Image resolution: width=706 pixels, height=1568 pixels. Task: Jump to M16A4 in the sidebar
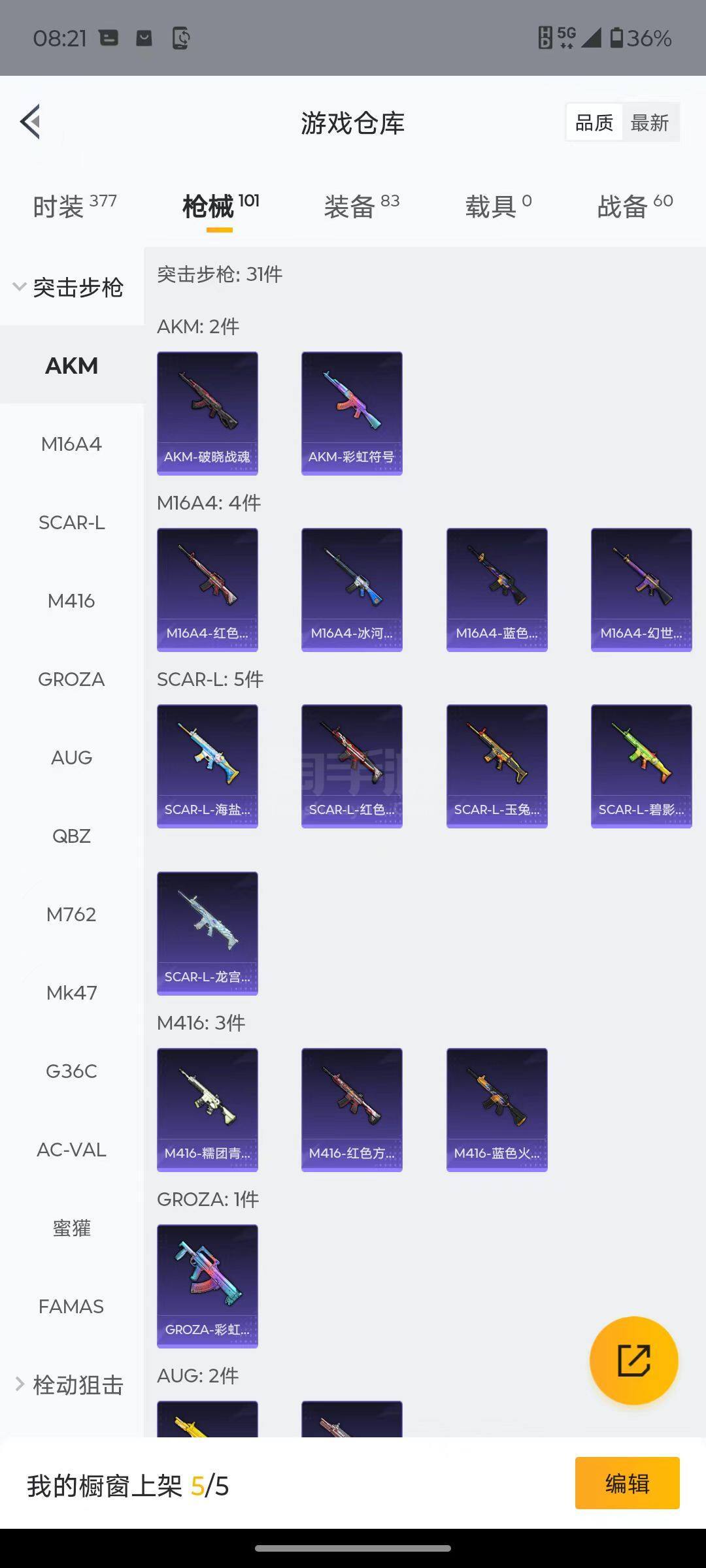click(x=71, y=444)
